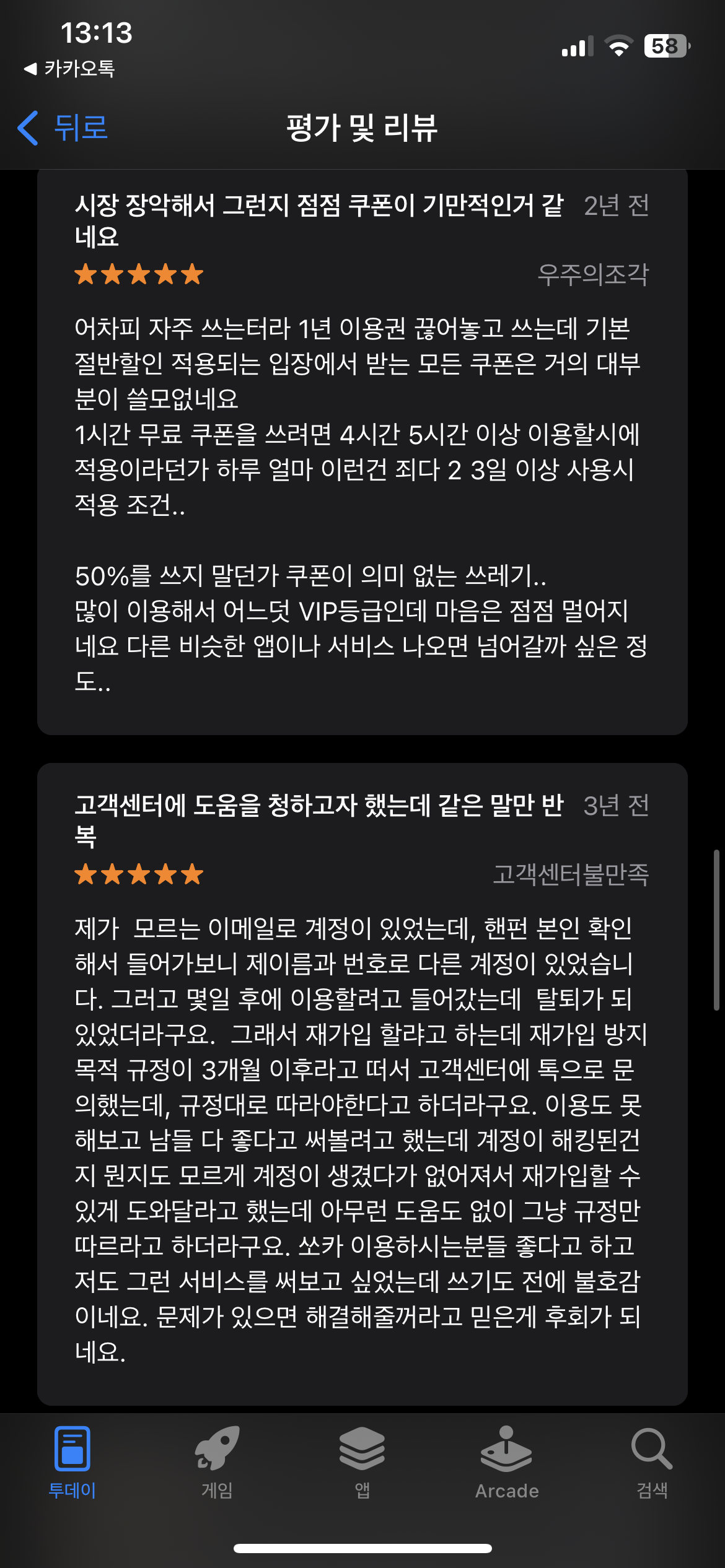Open the 검색 tab
This screenshot has height=1568, width=725.
click(x=652, y=1461)
